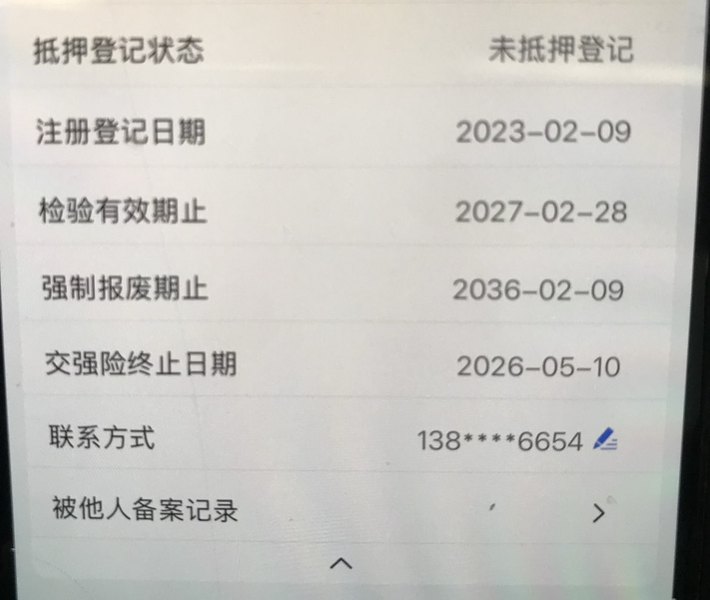This screenshot has height=600, width=710.
Task: Edit the contact phone number 138****6654
Action: pos(605,438)
